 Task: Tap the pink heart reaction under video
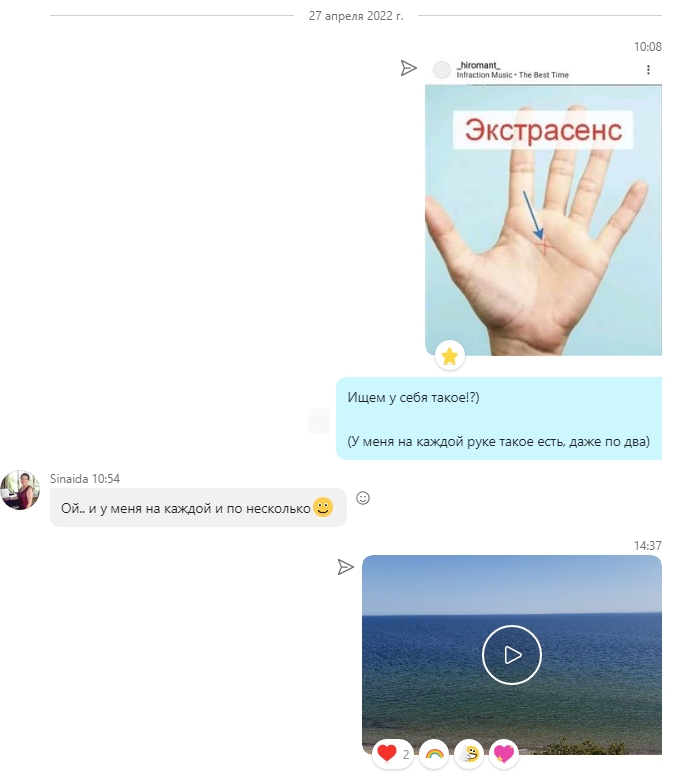[503, 754]
